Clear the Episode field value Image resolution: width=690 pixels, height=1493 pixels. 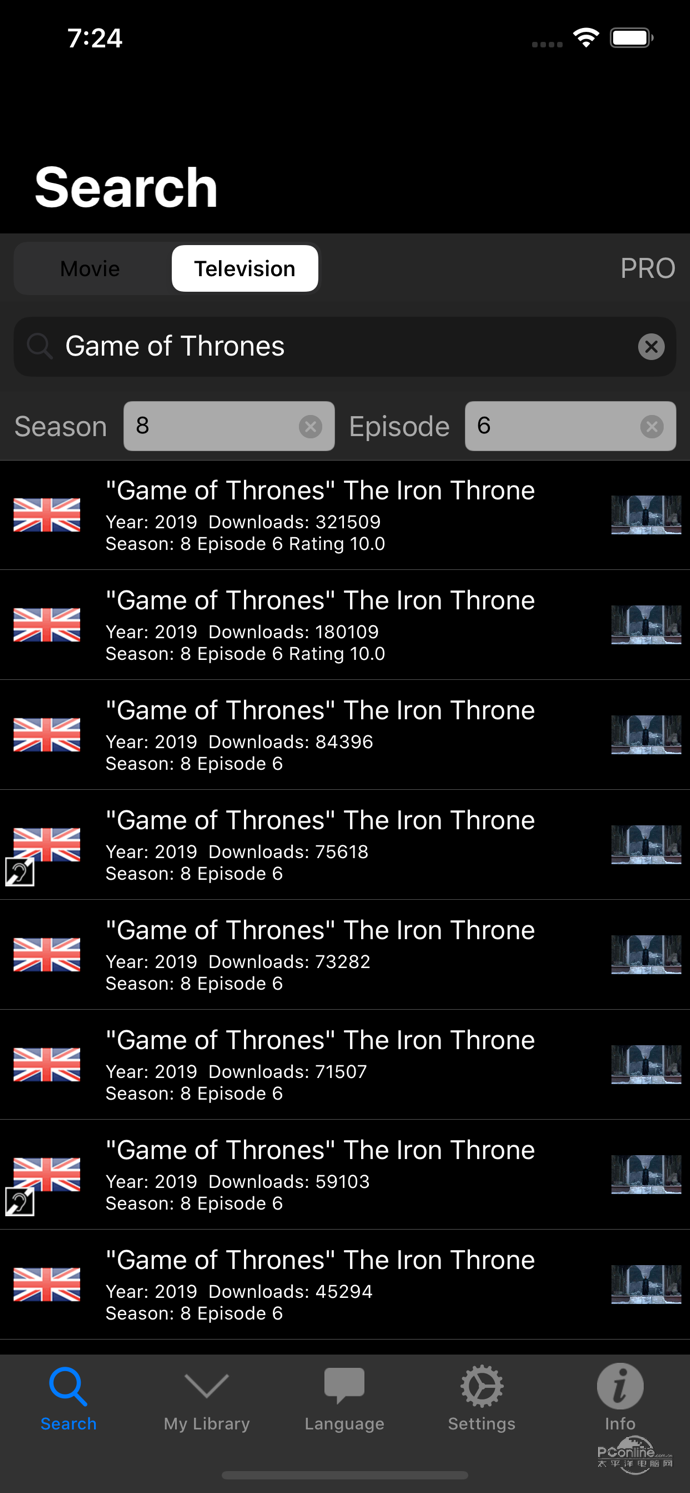click(x=651, y=426)
